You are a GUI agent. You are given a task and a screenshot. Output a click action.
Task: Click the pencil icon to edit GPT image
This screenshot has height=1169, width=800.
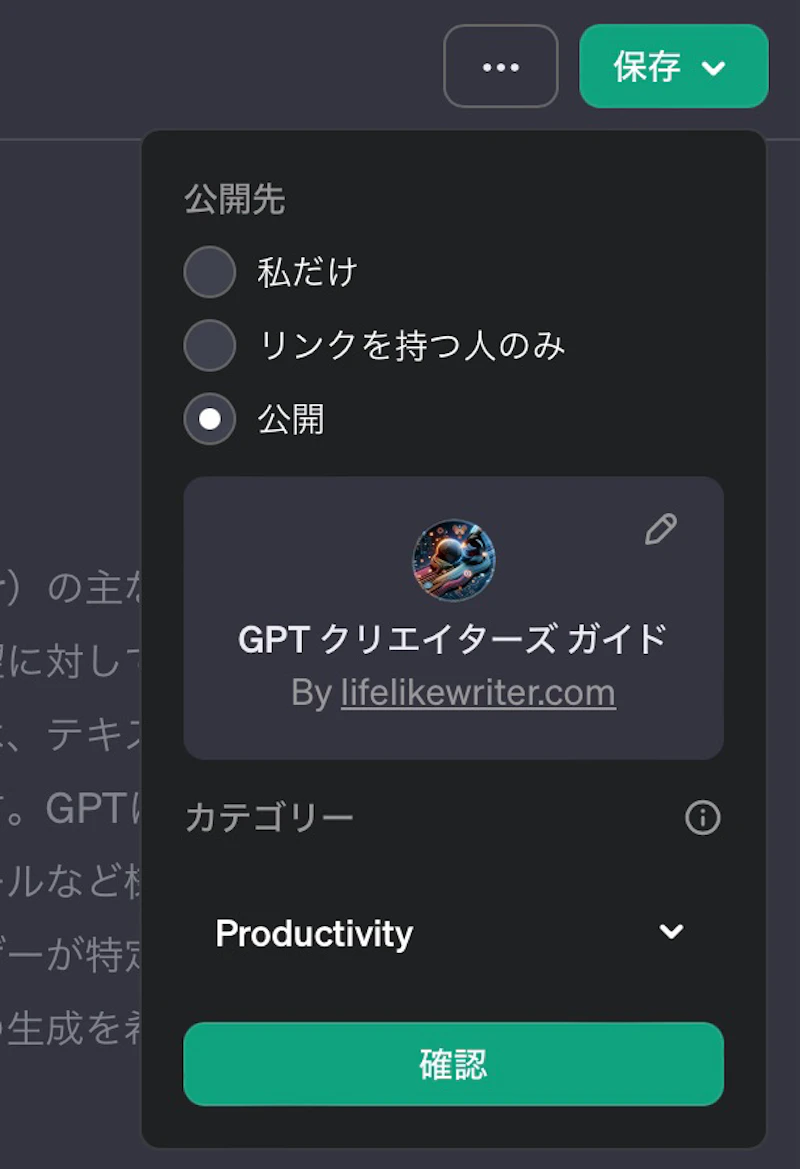click(662, 531)
